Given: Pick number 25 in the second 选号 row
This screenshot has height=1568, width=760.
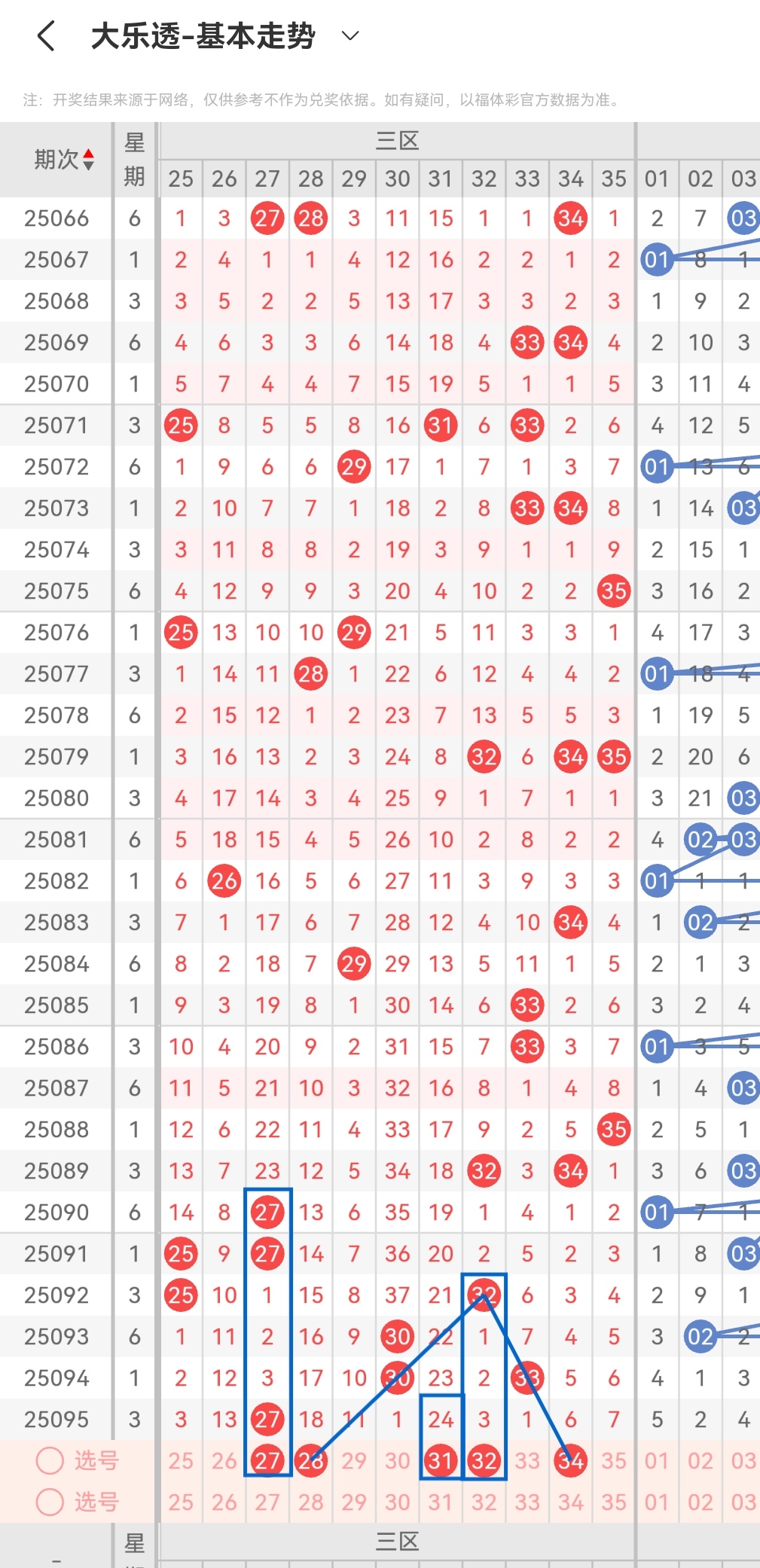Looking at the screenshot, I should (181, 1502).
